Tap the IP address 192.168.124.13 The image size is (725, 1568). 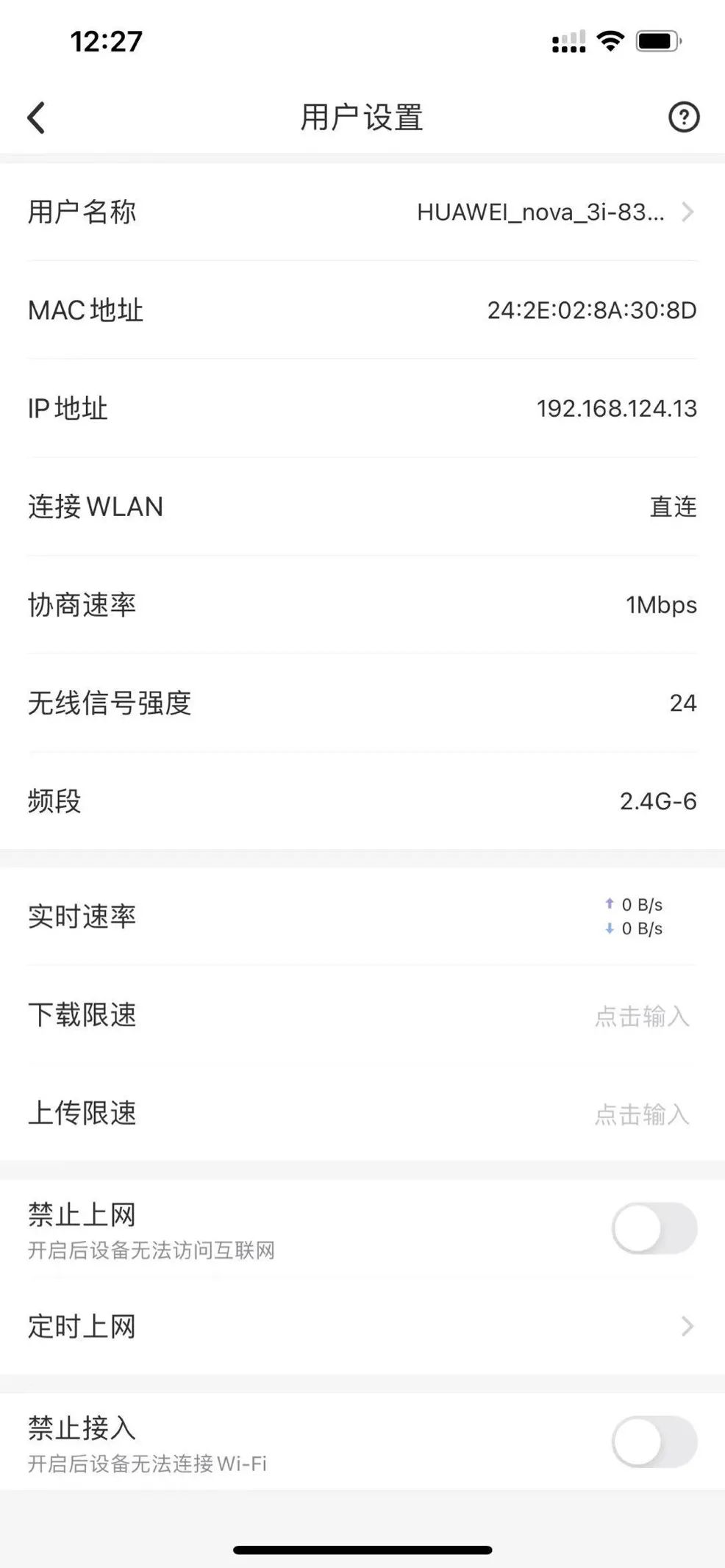coord(615,408)
